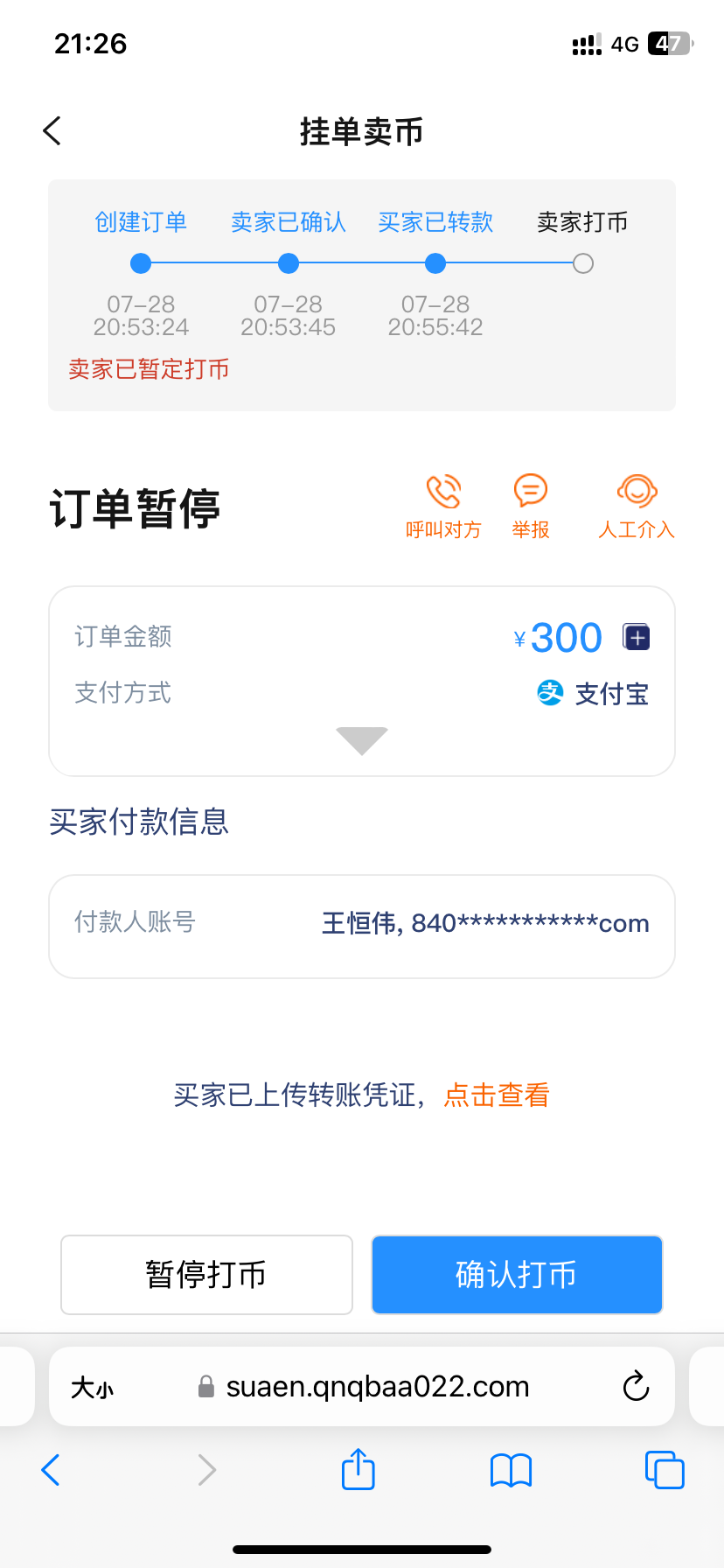The width and height of the screenshot is (724, 1568).
Task: Tap the 确认打币 button
Action: click(517, 1274)
